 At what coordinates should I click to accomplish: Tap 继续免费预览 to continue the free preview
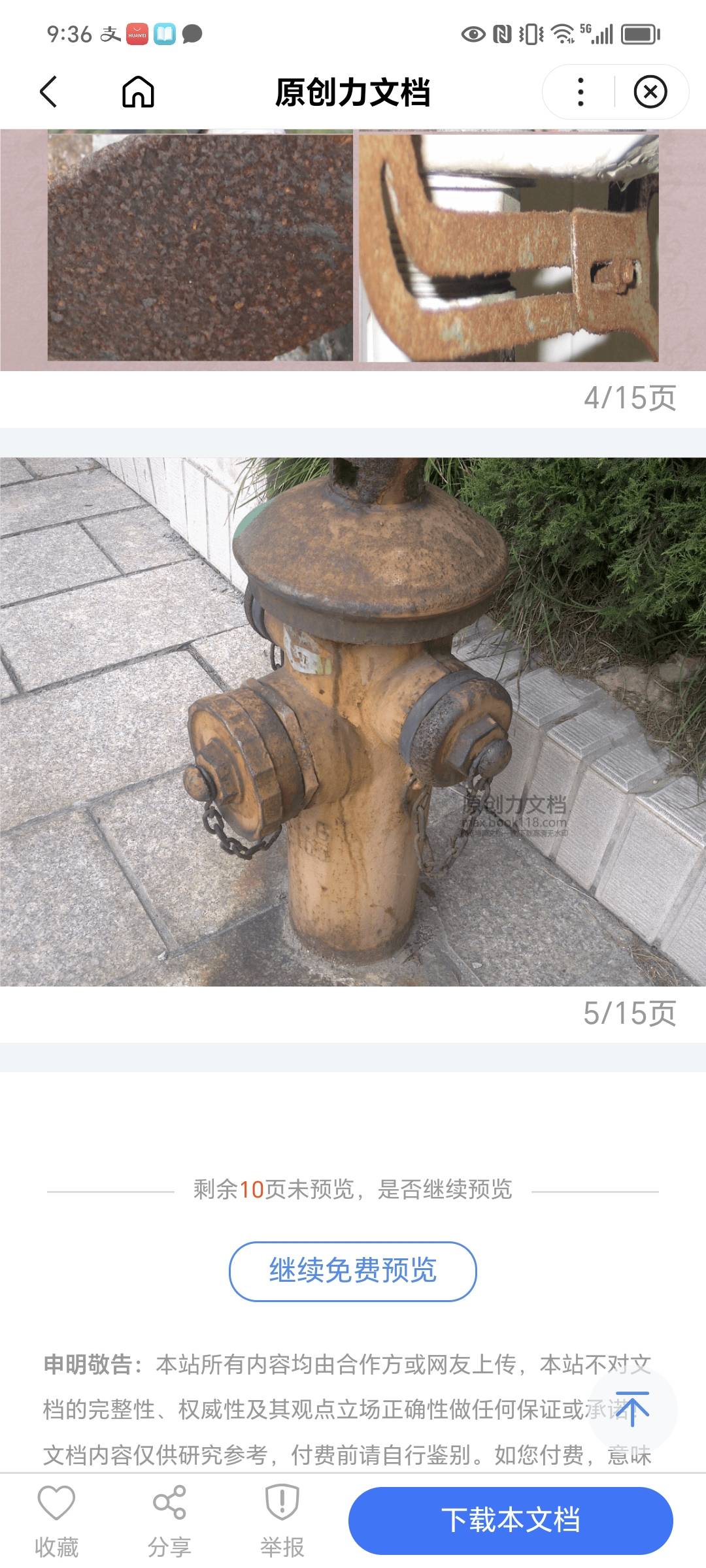tap(352, 1271)
